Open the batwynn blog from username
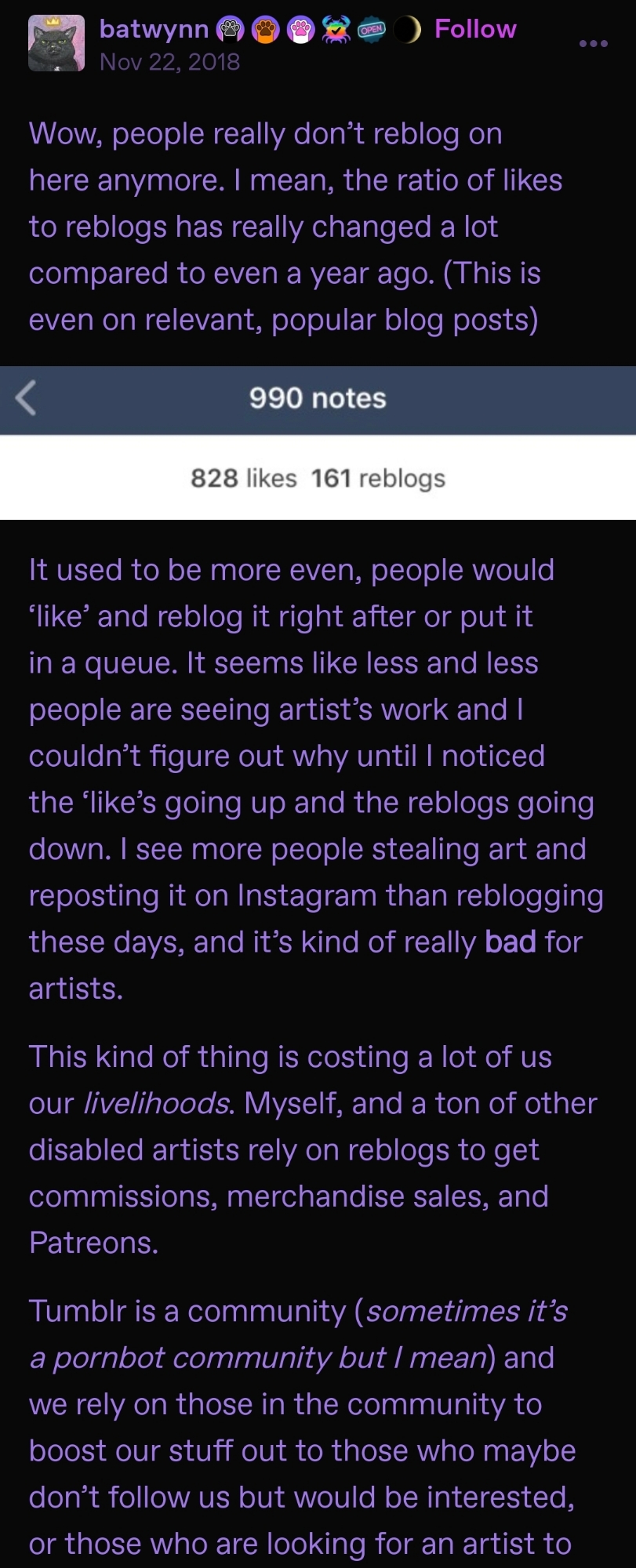Viewport: 636px width, 1568px height. coord(154,29)
